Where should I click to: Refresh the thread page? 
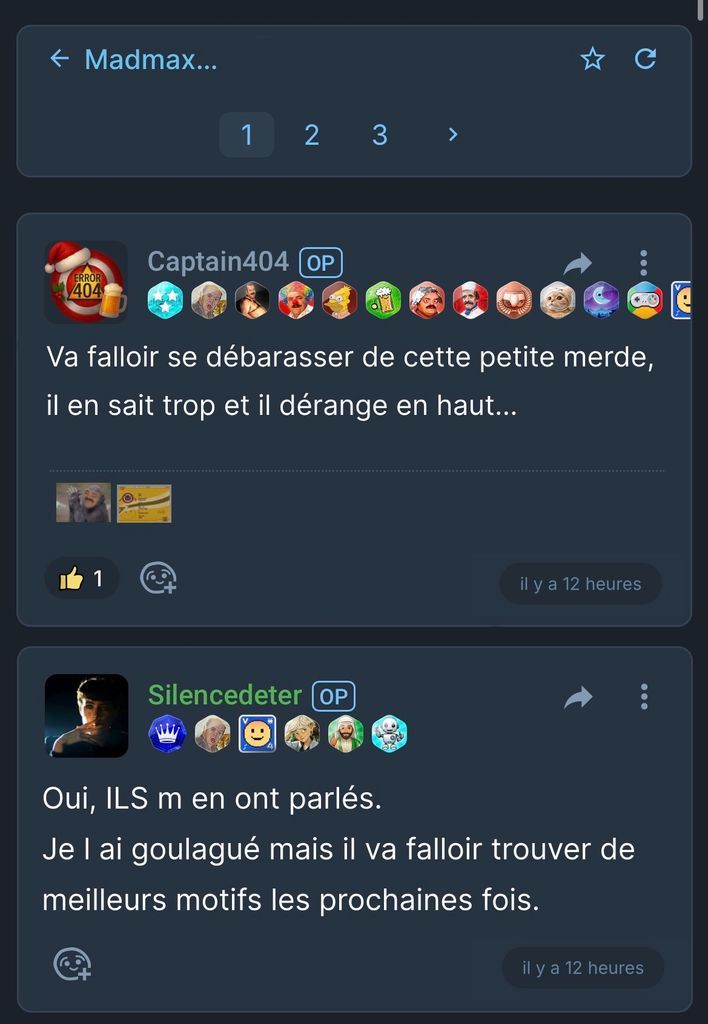[646, 59]
